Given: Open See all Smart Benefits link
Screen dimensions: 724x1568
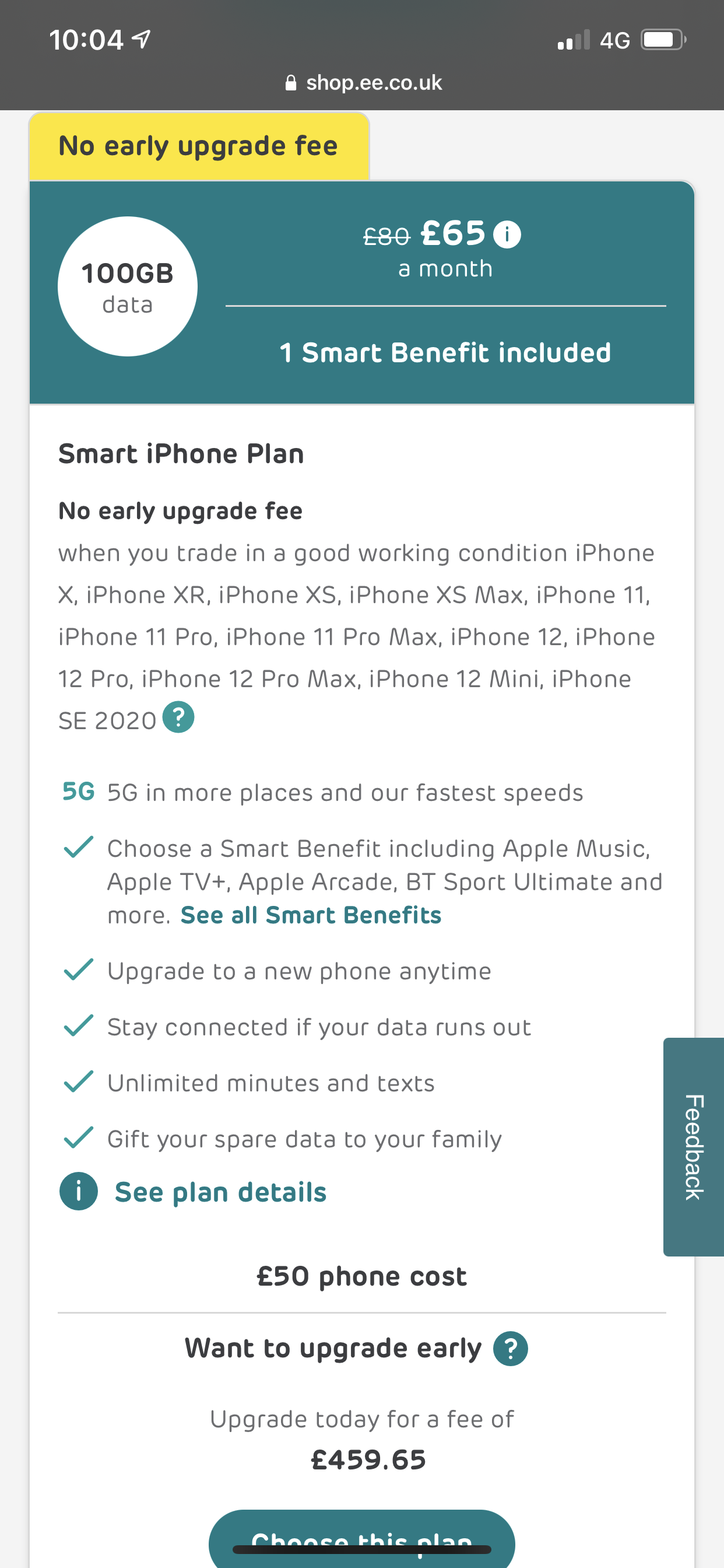Looking at the screenshot, I should pos(310,915).
